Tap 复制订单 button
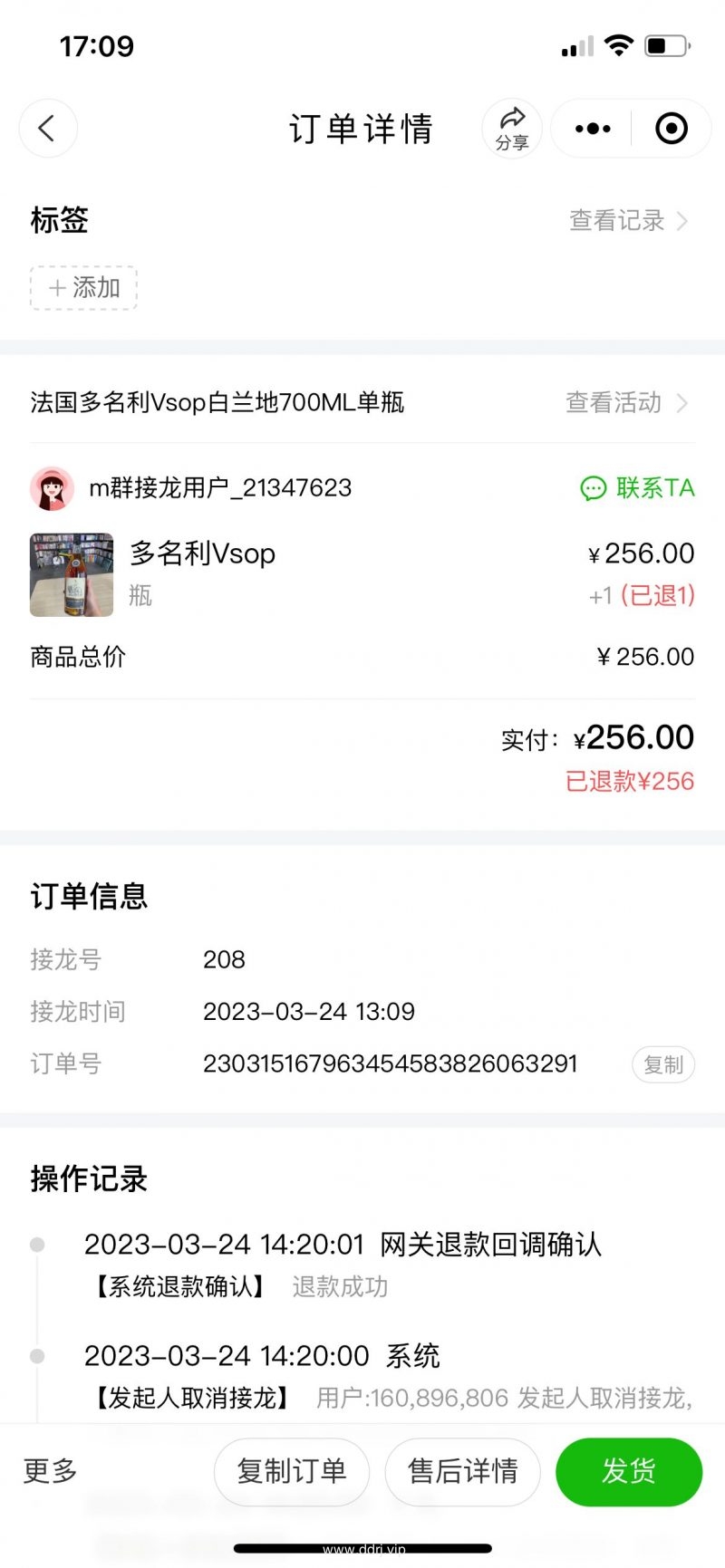Image resolution: width=725 pixels, height=1568 pixels. 292,1471
